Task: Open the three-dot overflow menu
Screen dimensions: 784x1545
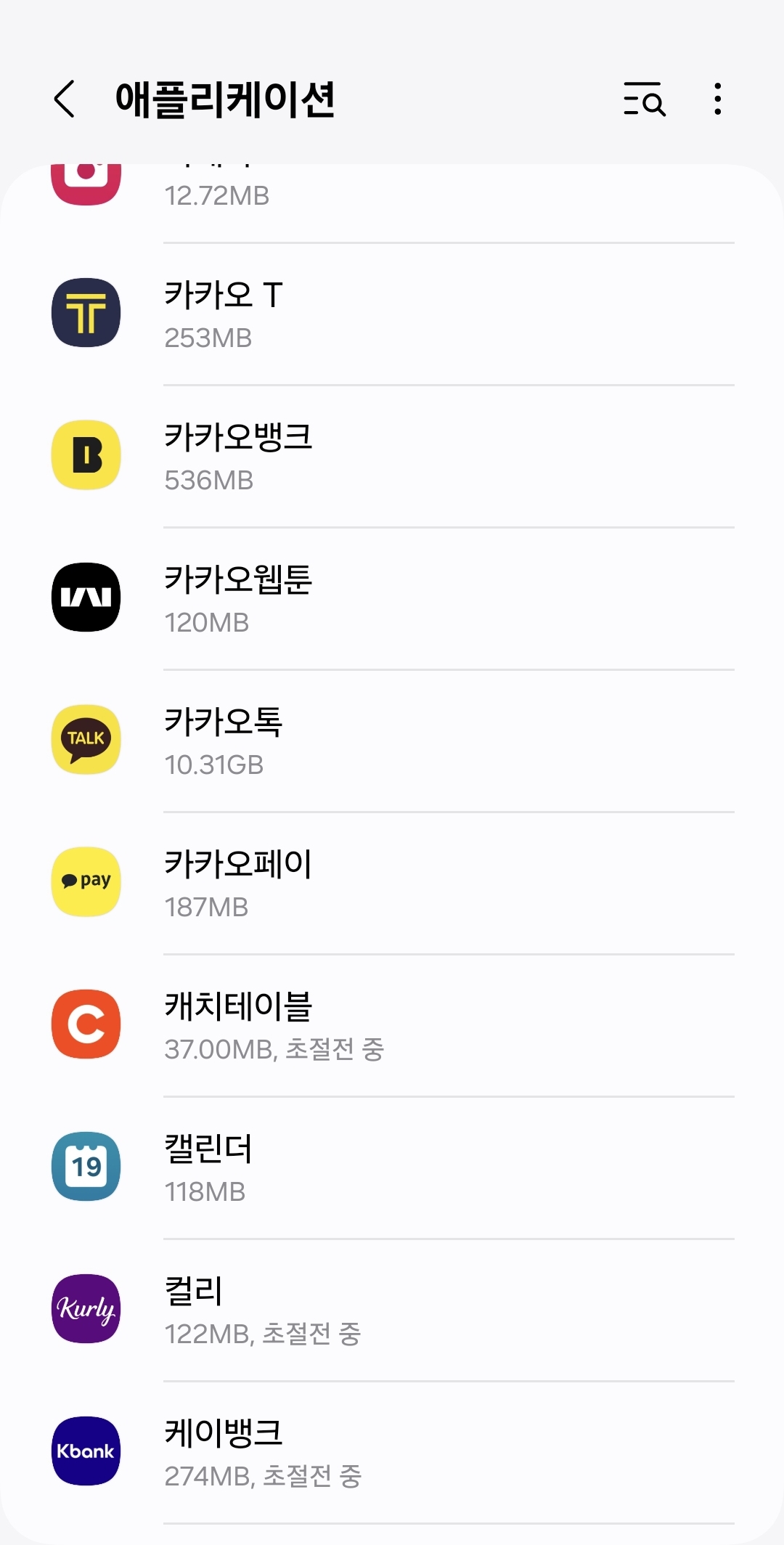Action: [x=717, y=99]
